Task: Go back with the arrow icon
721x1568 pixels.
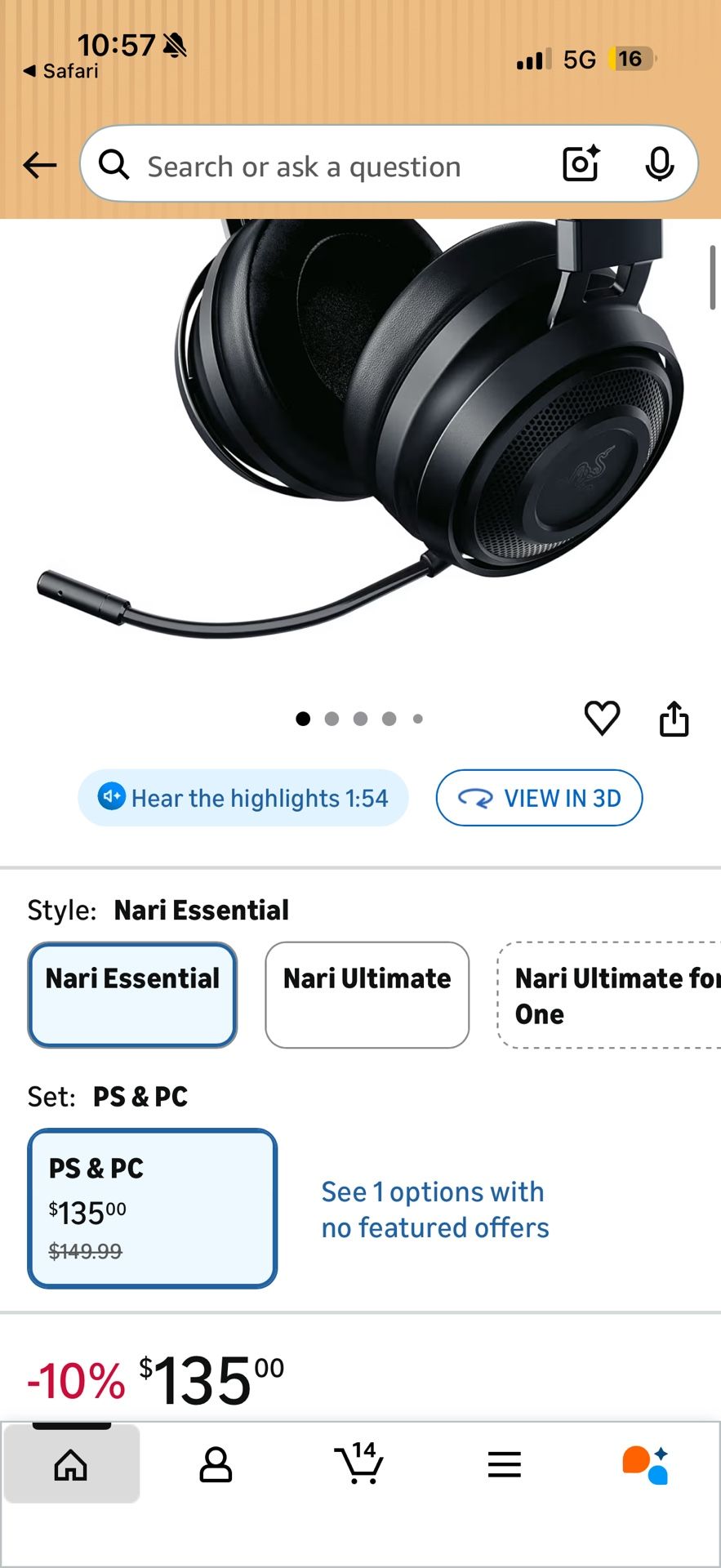Action: point(39,165)
